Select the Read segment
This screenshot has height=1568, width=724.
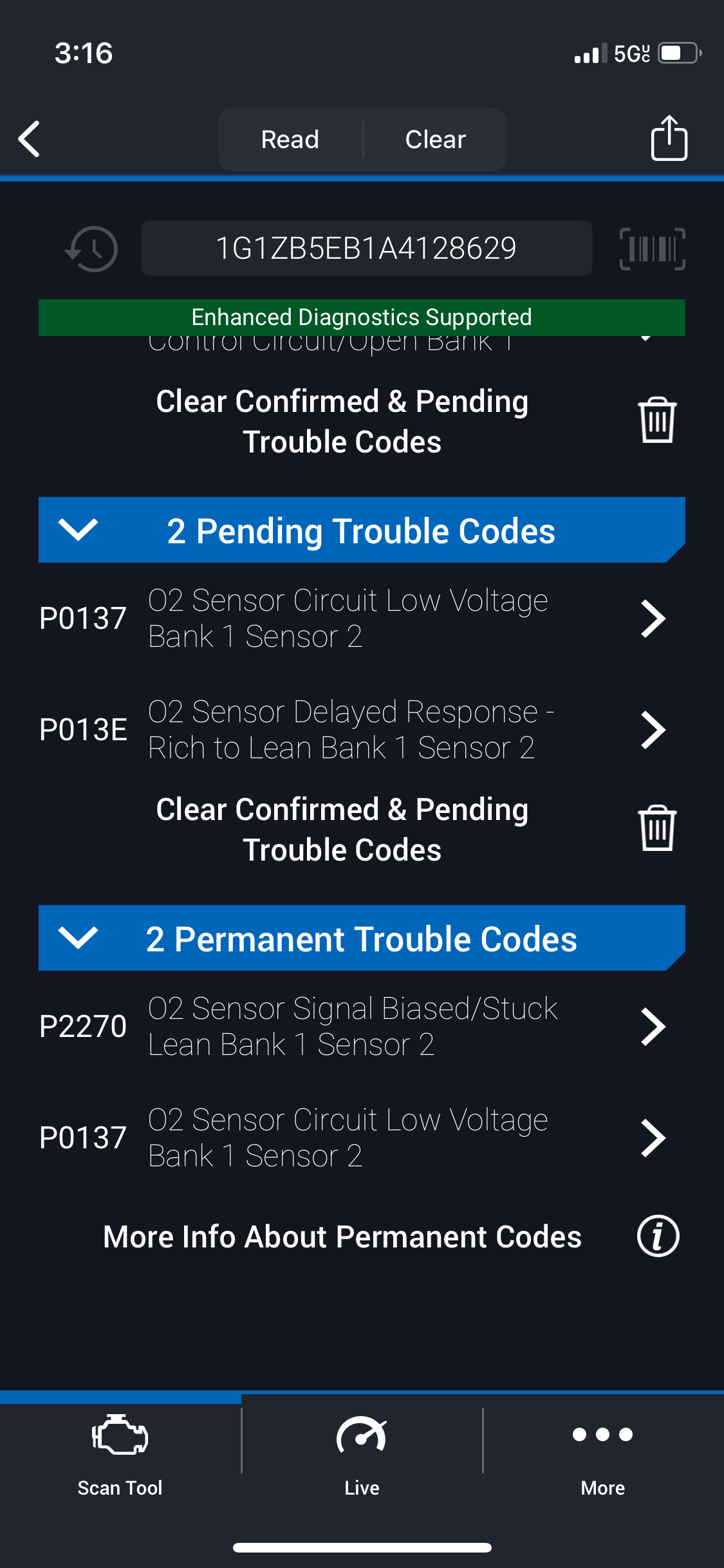[x=290, y=139]
